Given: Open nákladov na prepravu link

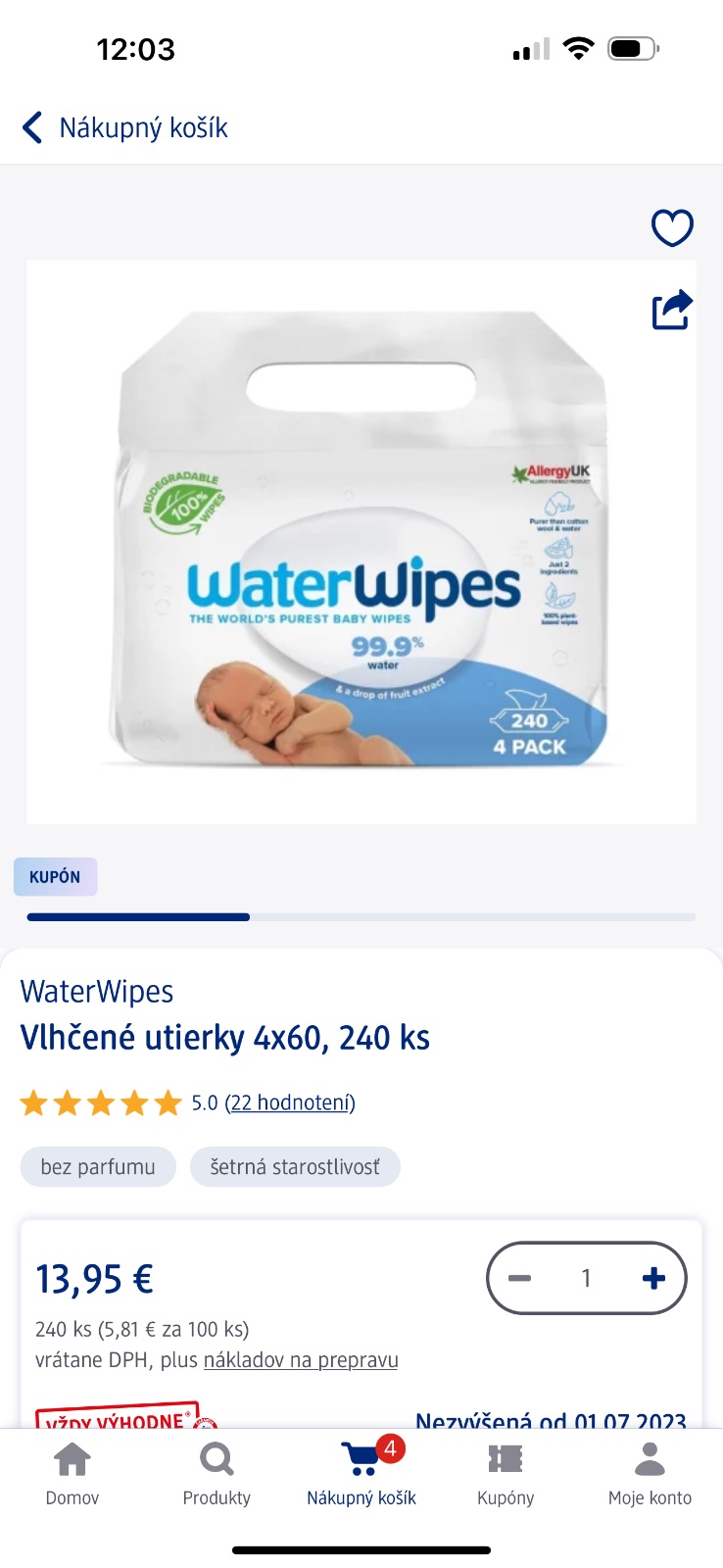Looking at the screenshot, I should point(300,1360).
